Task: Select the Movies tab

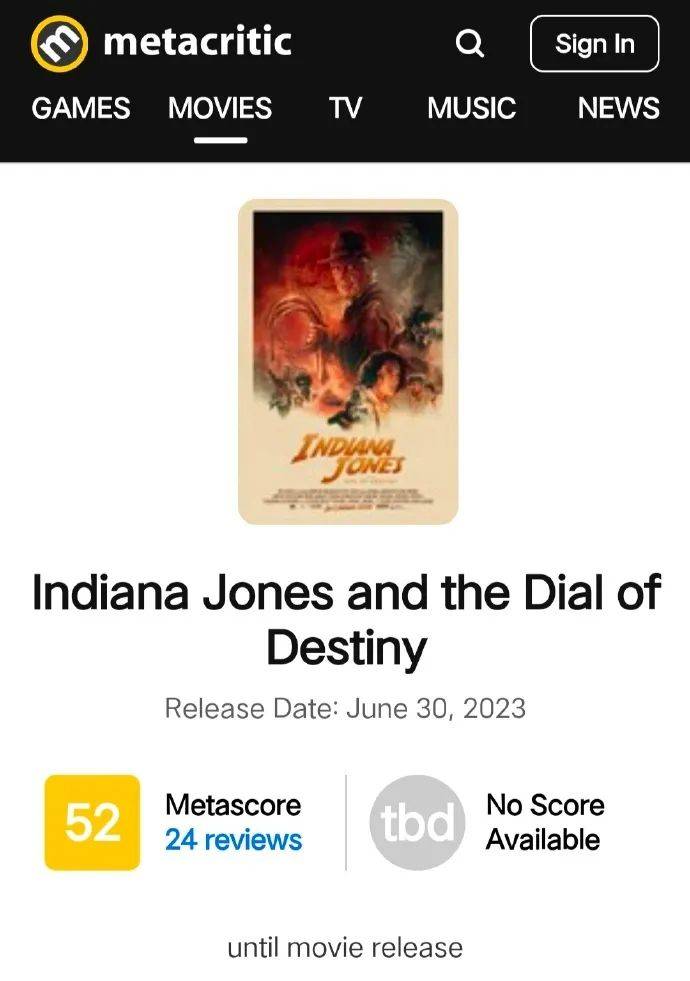Action: point(220,108)
